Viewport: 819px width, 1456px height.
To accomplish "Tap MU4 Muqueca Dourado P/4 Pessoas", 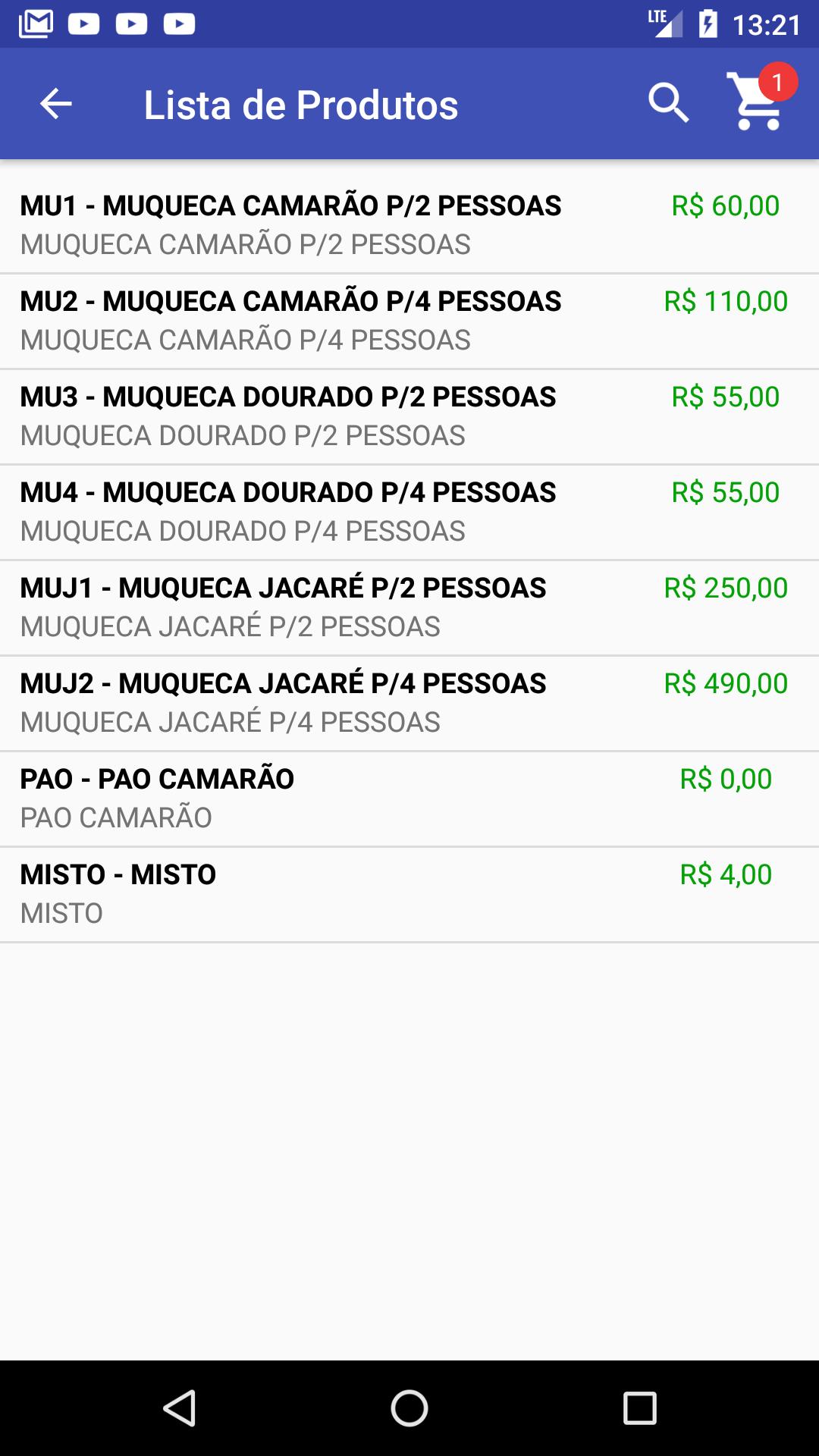I will (409, 512).
